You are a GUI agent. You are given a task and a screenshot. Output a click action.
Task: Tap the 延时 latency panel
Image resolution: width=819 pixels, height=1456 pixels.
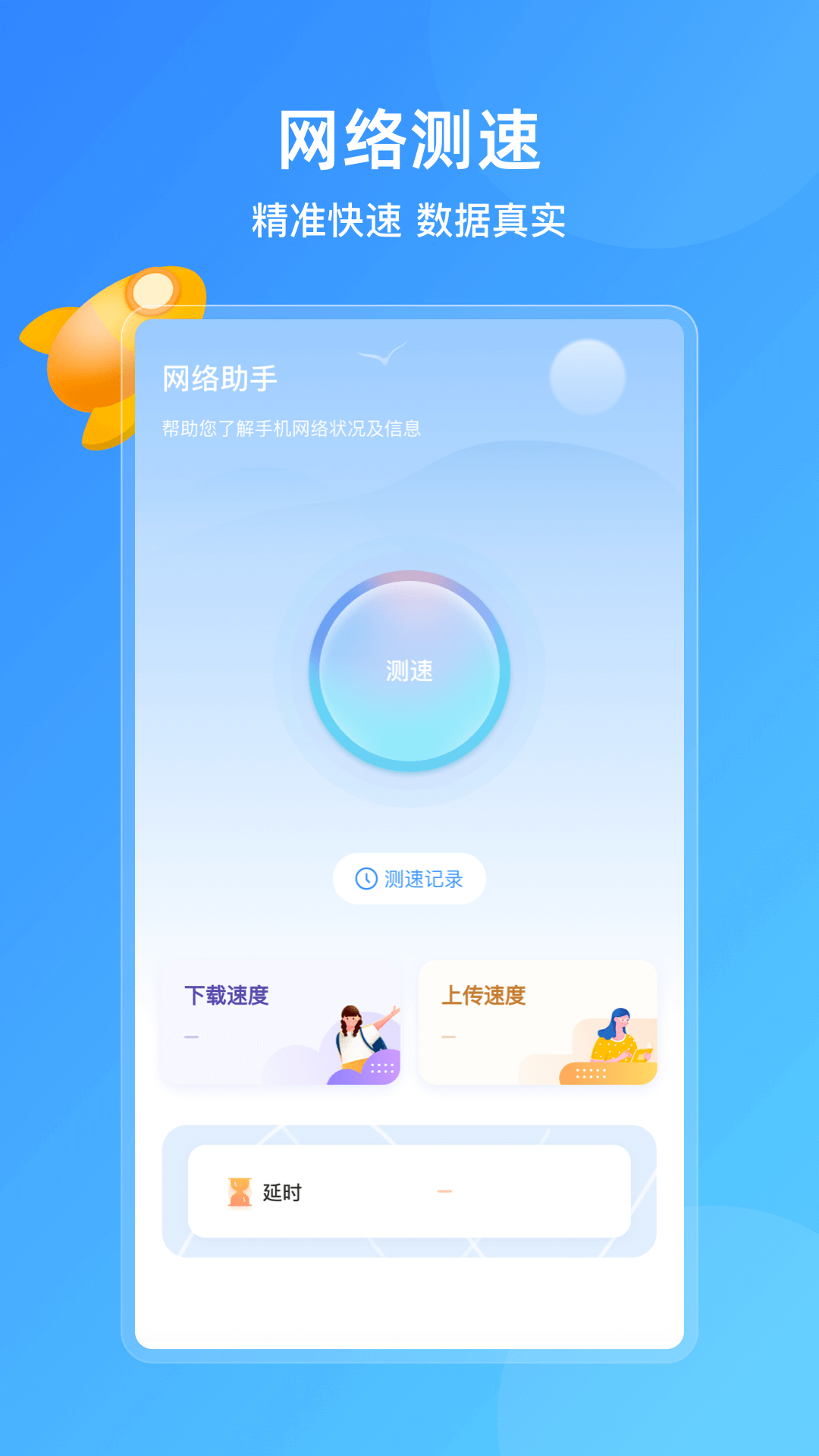pos(408,1191)
